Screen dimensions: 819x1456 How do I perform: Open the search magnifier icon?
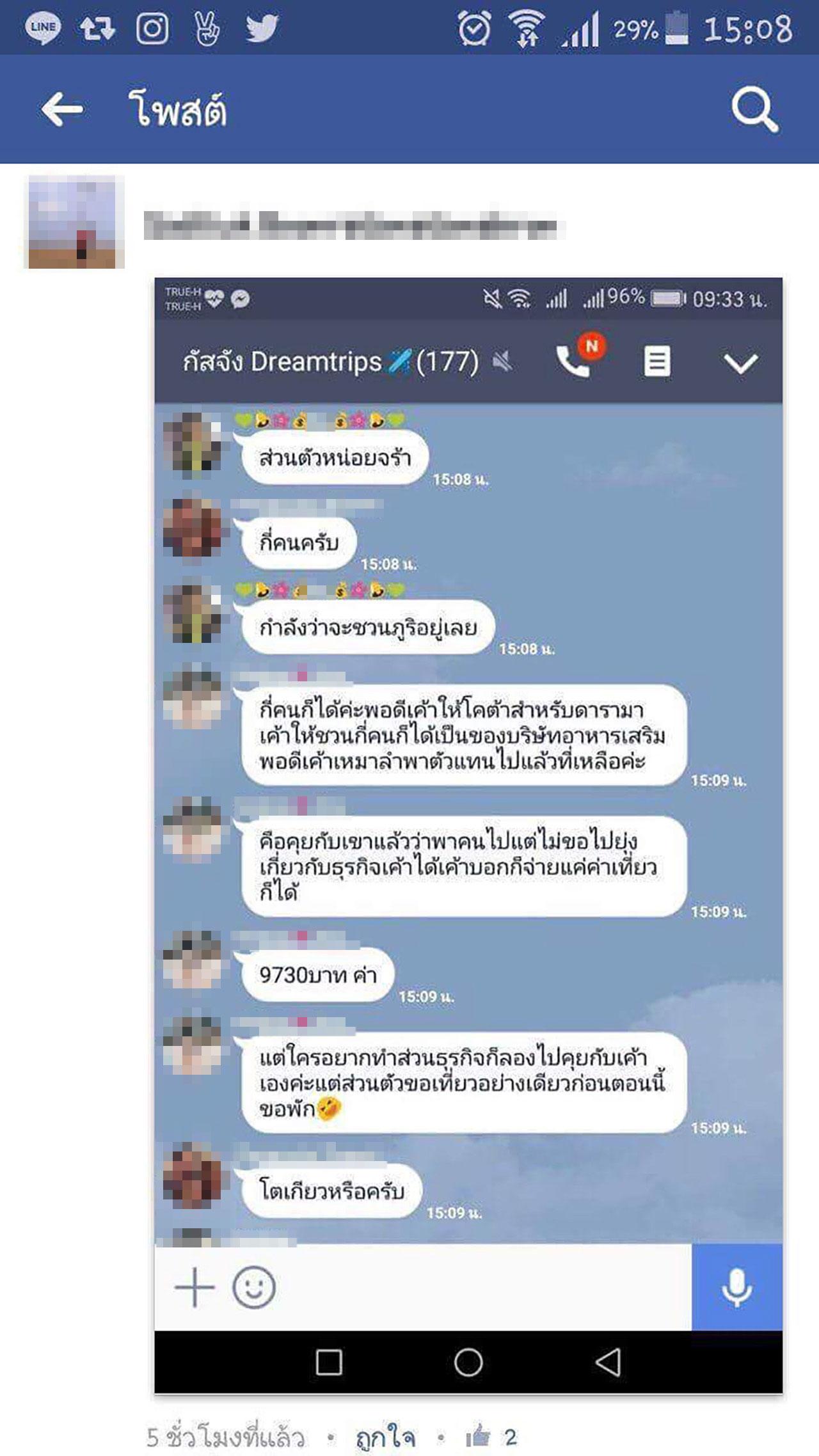click(754, 109)
